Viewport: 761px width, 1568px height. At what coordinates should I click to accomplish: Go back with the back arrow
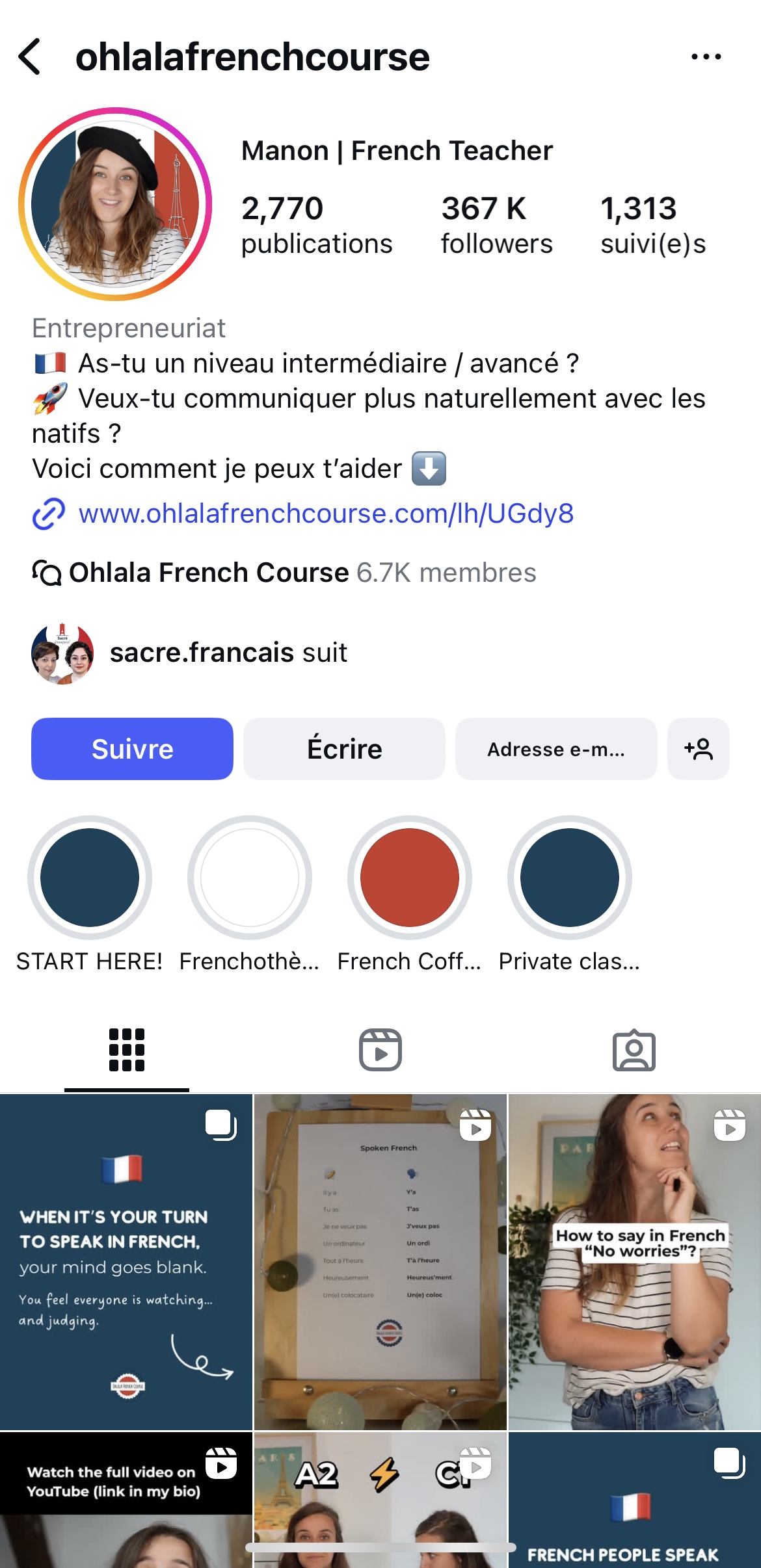(x=30, y=57)
